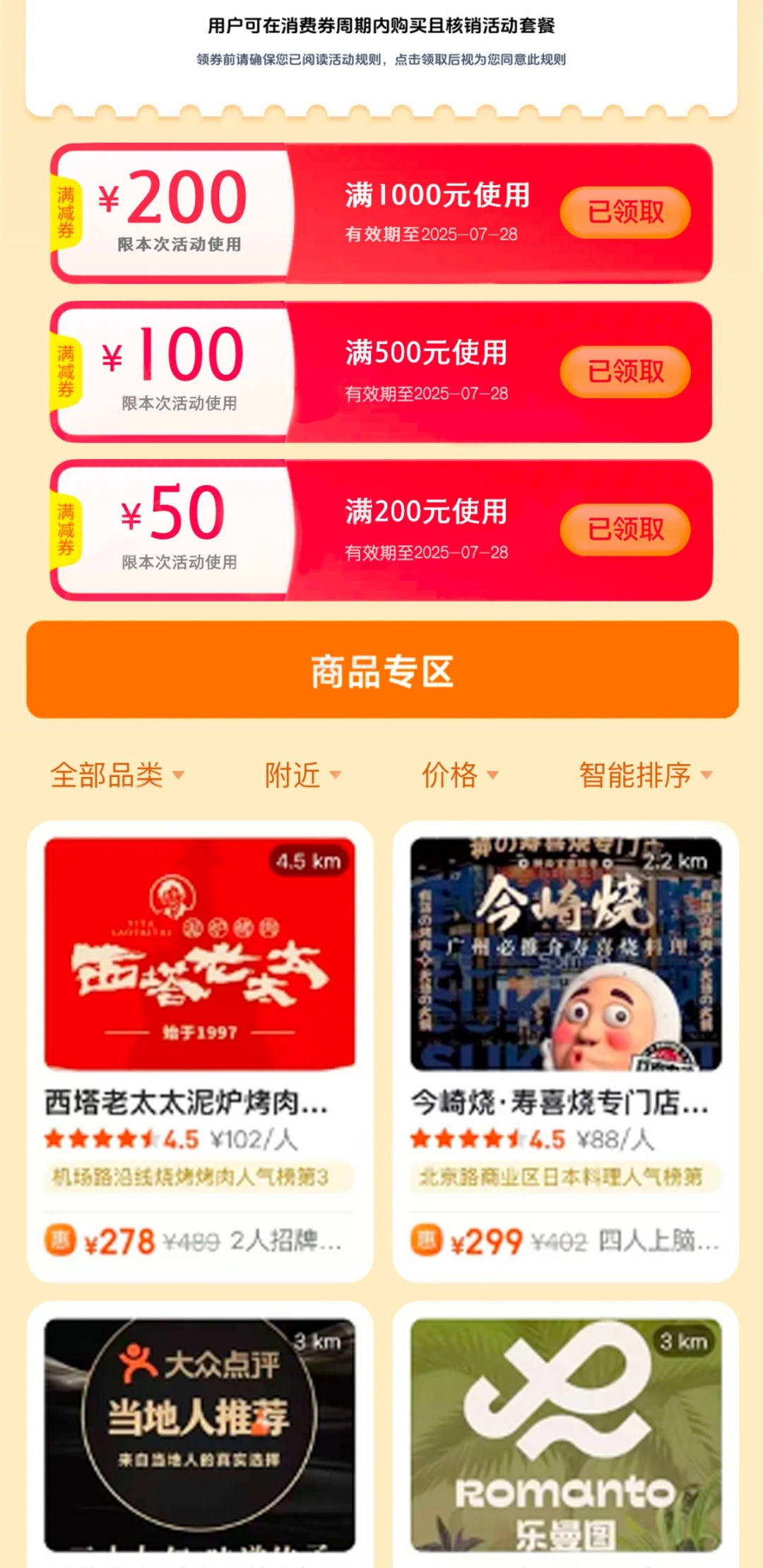Image resolution: width=763 pixels, height=1568 pixels.
Task: Open the Romanto 乐曼图 card
Action: [x=566, y=1434]
